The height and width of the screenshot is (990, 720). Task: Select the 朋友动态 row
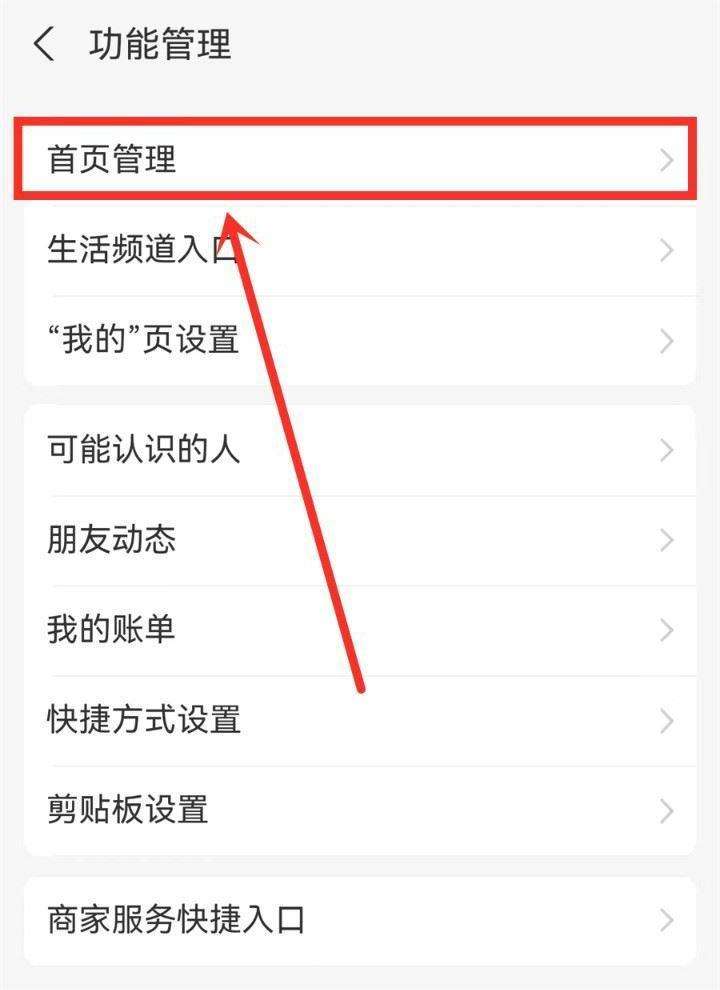[360, 540]
